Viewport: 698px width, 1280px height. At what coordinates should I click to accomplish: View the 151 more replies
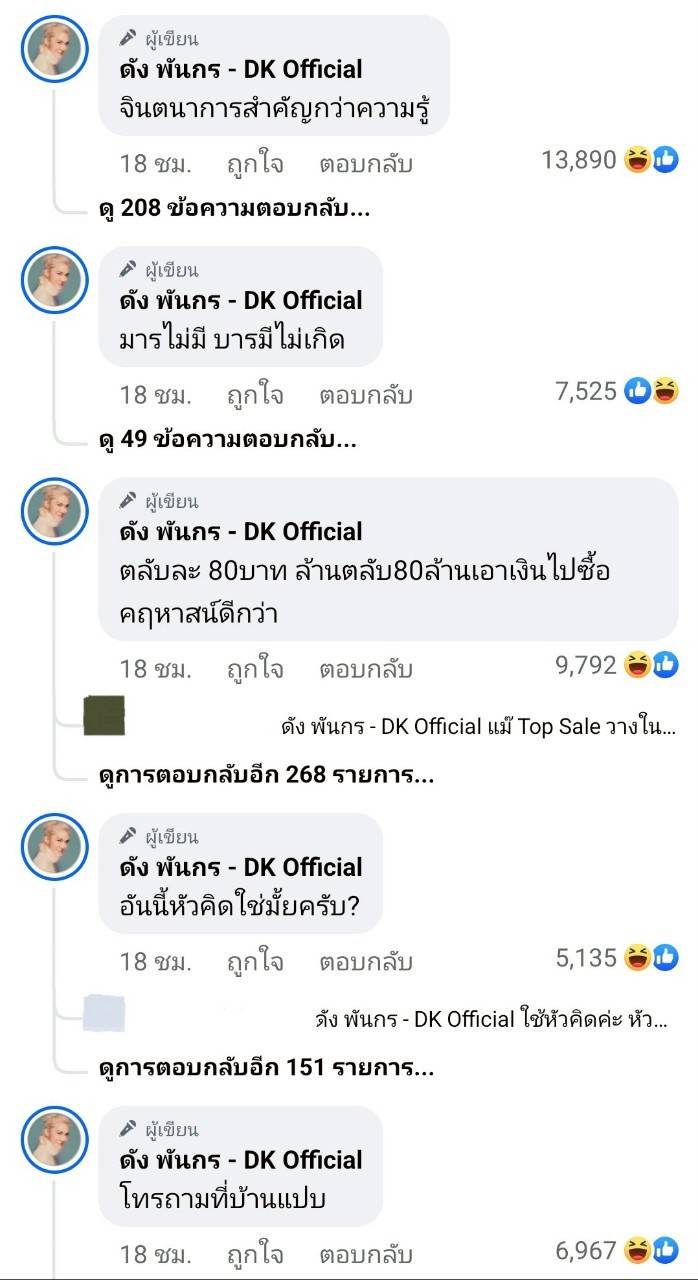point(266,1067)
